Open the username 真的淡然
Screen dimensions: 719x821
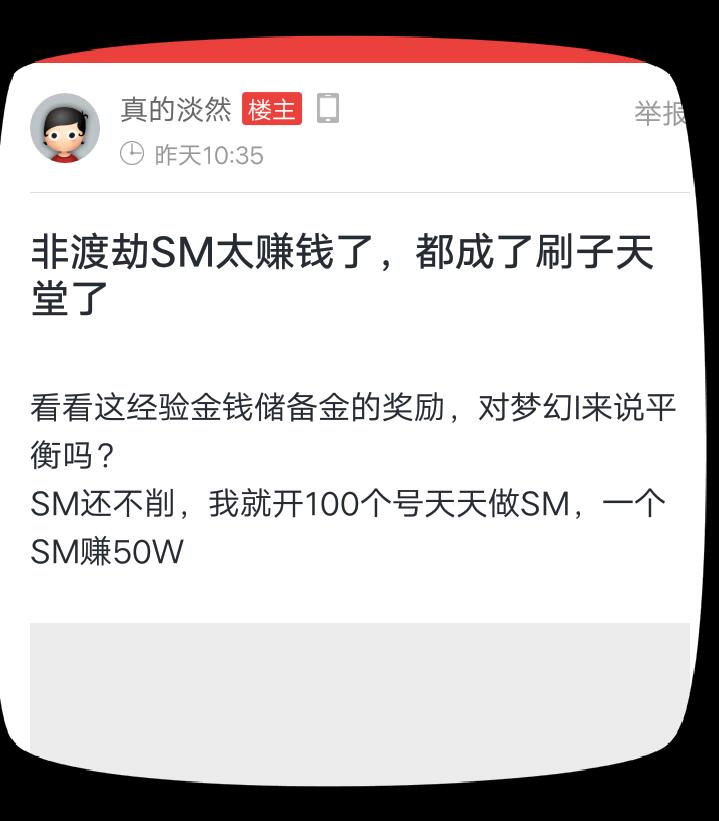(176, 109)
